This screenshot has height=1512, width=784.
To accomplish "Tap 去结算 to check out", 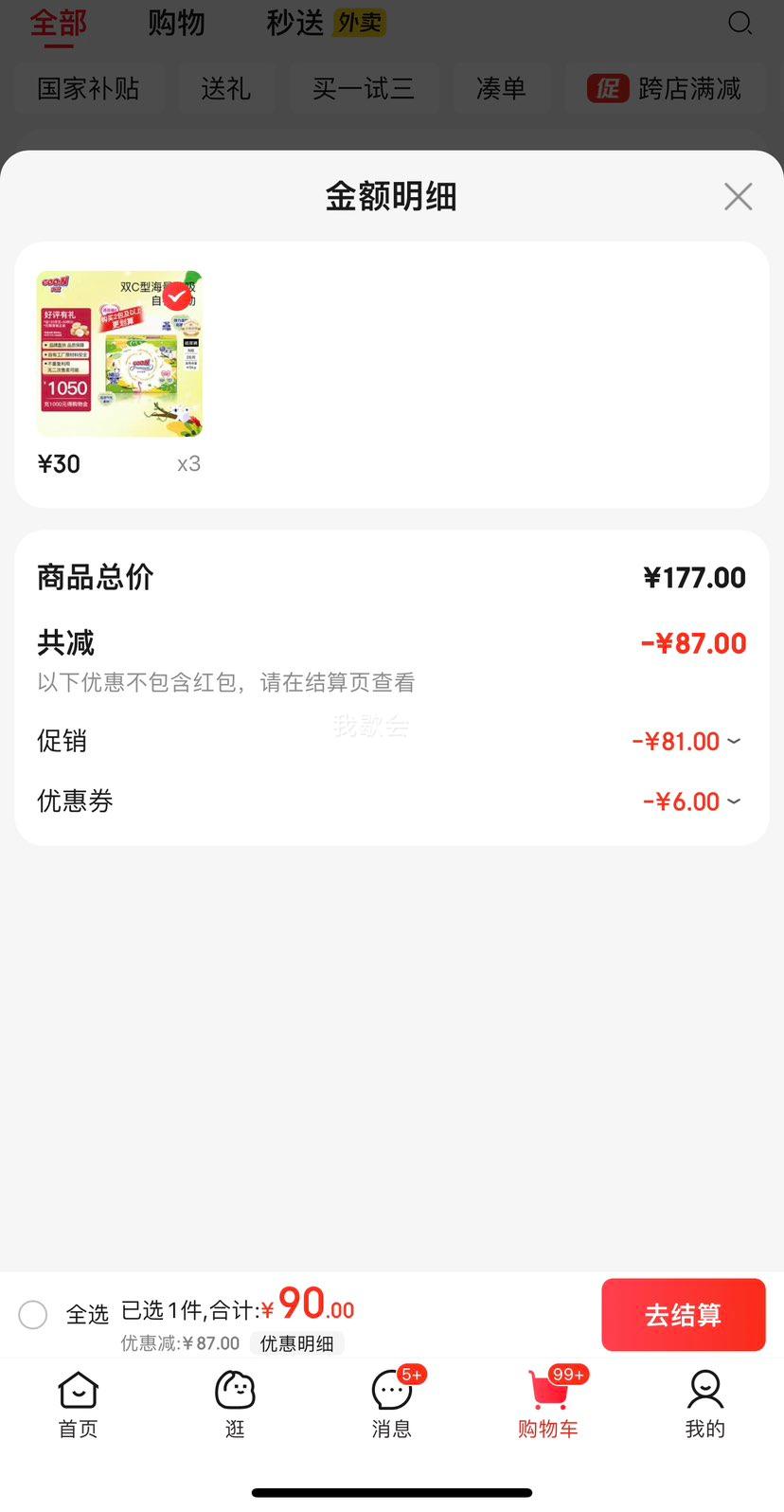I will coord(683,1314).
